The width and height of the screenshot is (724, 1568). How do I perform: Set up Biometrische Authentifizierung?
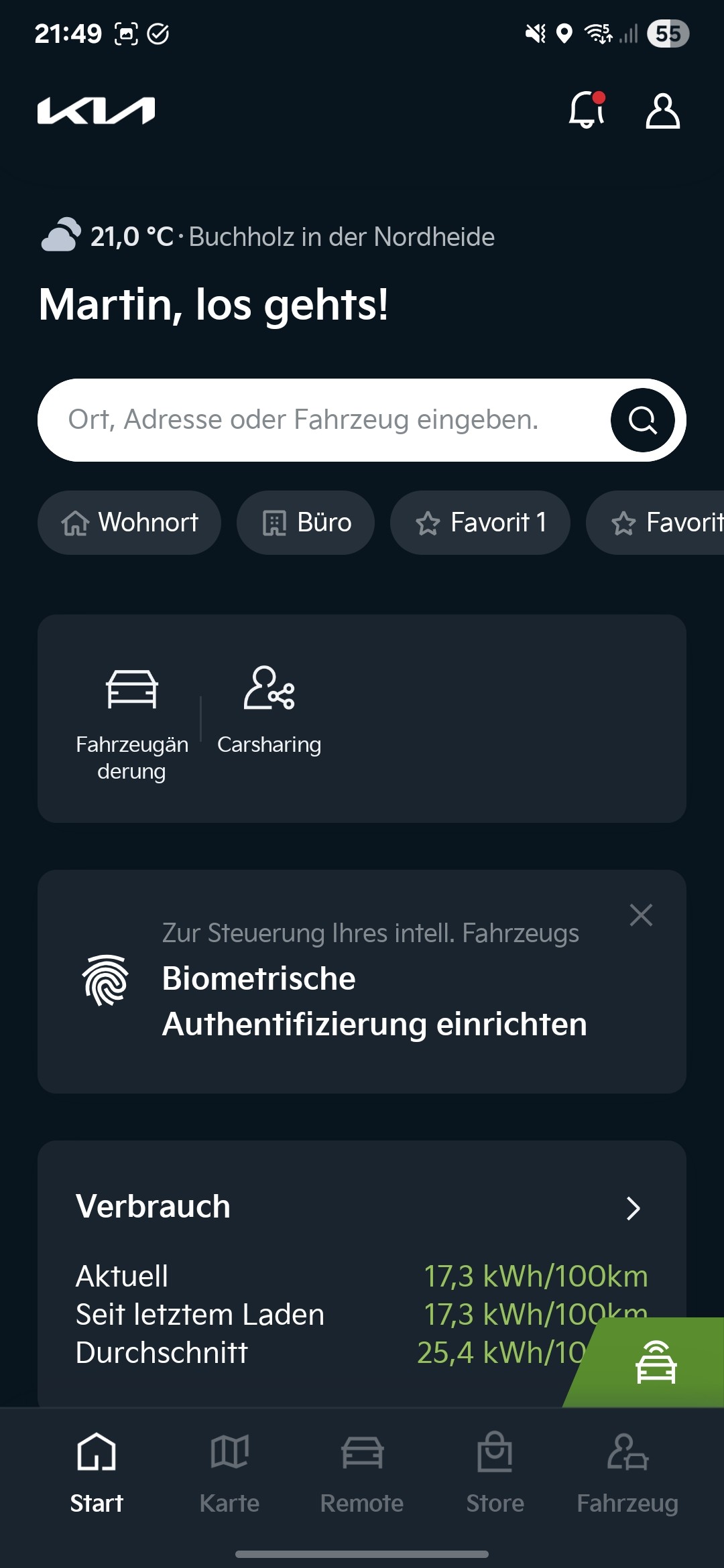tap(374, 1001)
